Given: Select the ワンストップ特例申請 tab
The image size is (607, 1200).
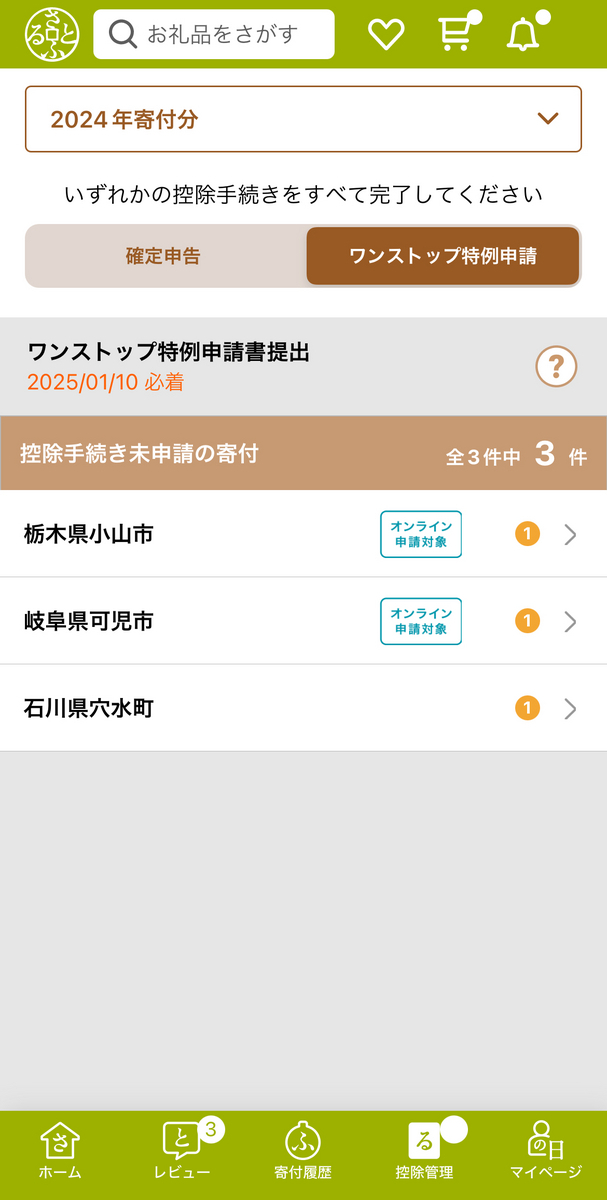Looking at the screenshot, I should [442, 256].
